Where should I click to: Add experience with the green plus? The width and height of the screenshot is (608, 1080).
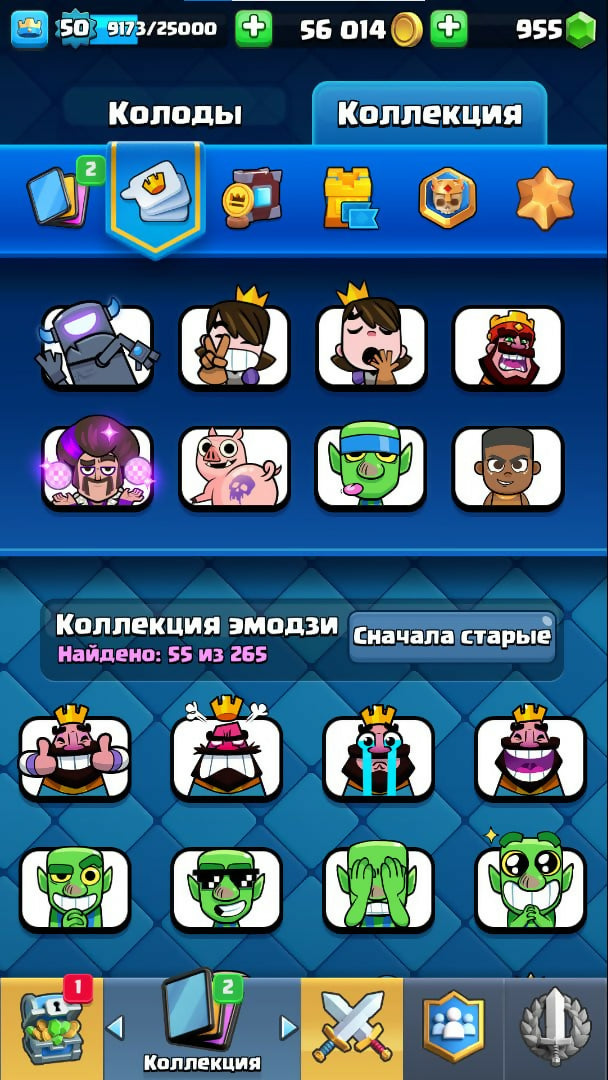point(253,29)
